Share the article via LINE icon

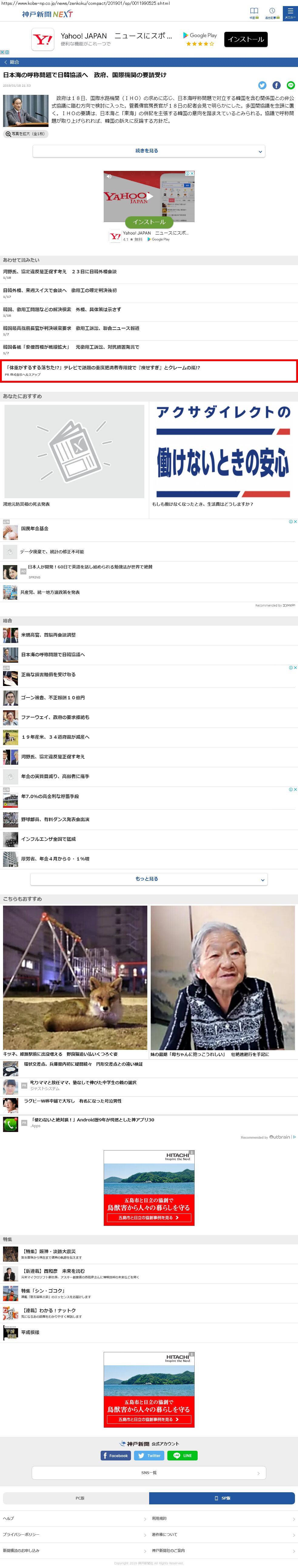coord(290,85)
